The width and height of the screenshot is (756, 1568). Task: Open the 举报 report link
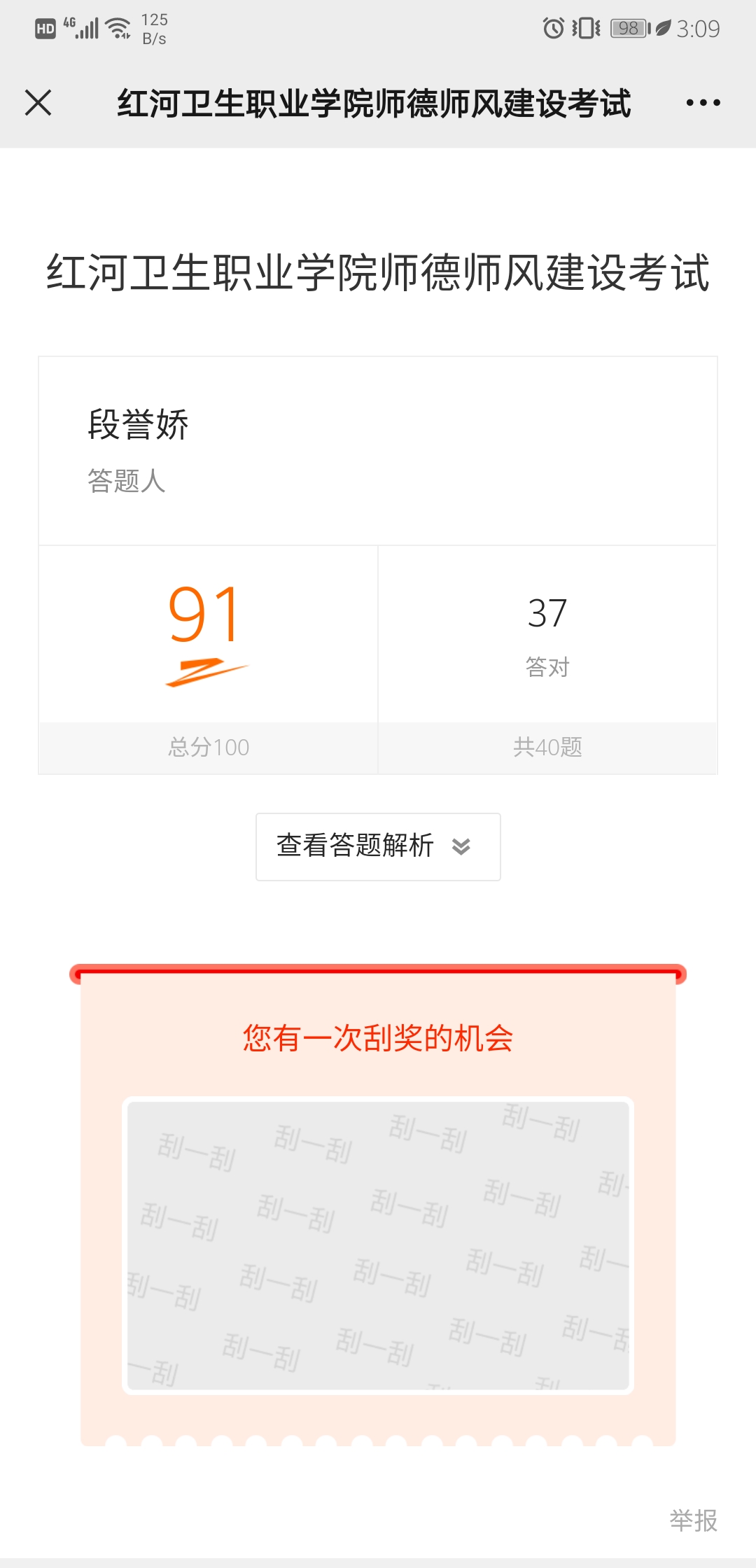pyautogui.click(x=693, y=1520)
